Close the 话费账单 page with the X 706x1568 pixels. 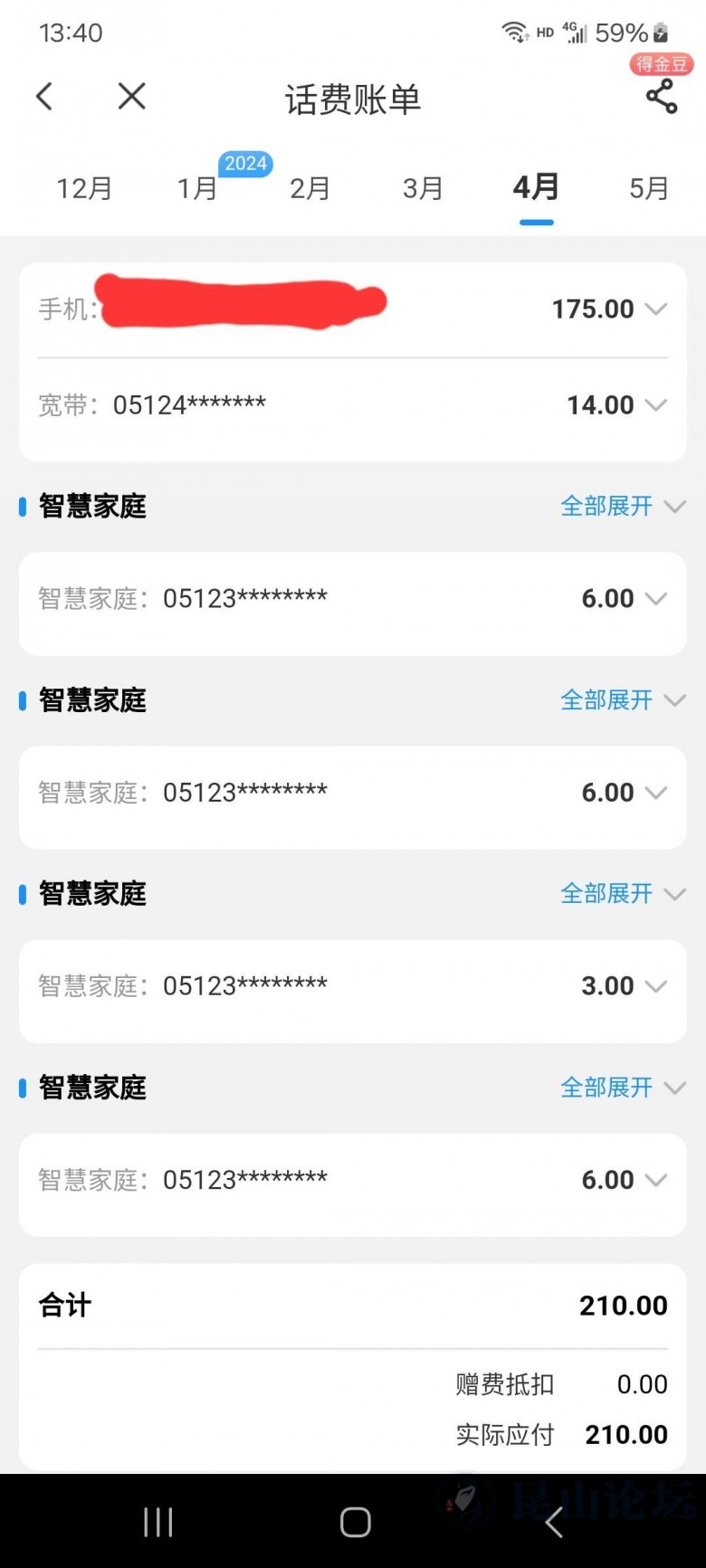coord(132,96)
